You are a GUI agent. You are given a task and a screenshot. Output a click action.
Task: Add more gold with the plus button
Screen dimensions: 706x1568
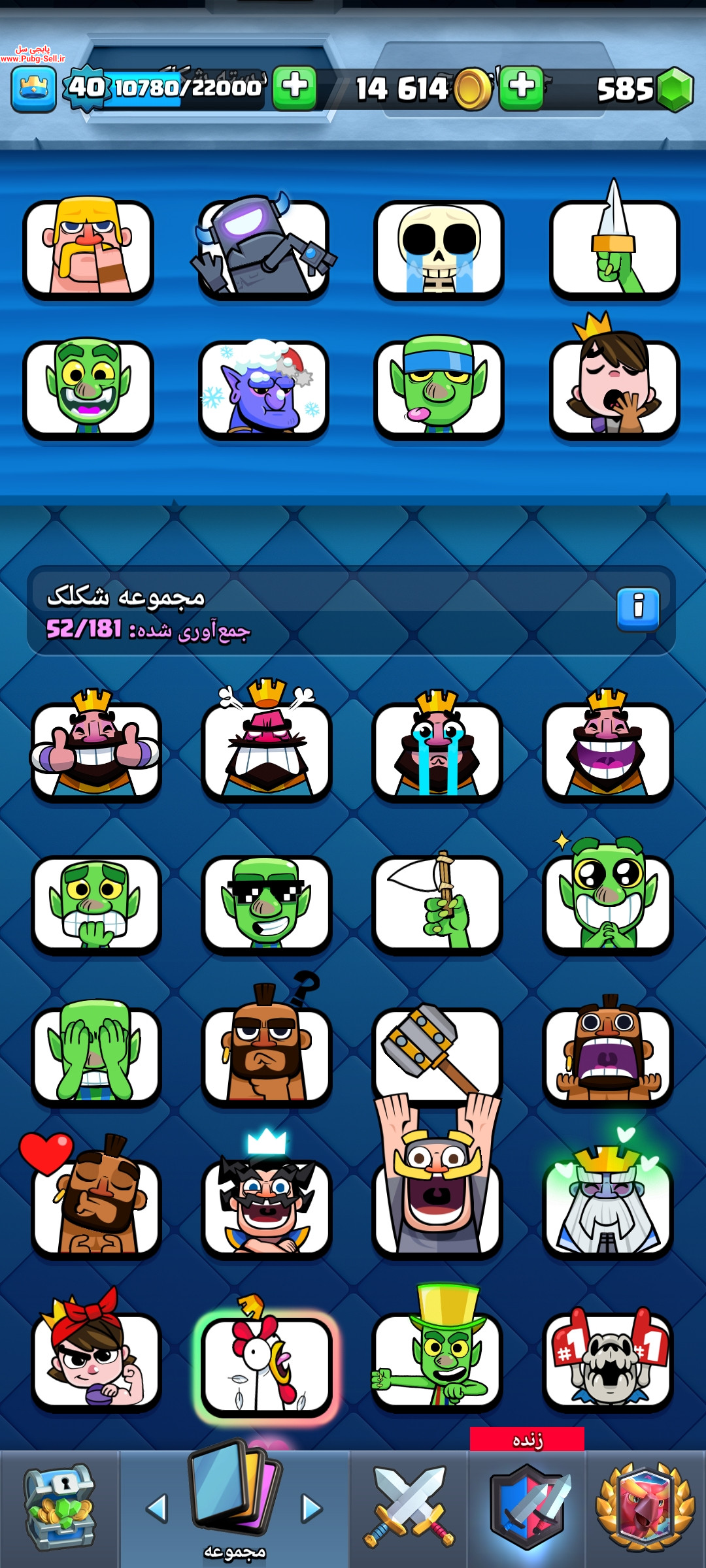click(522, 88)
